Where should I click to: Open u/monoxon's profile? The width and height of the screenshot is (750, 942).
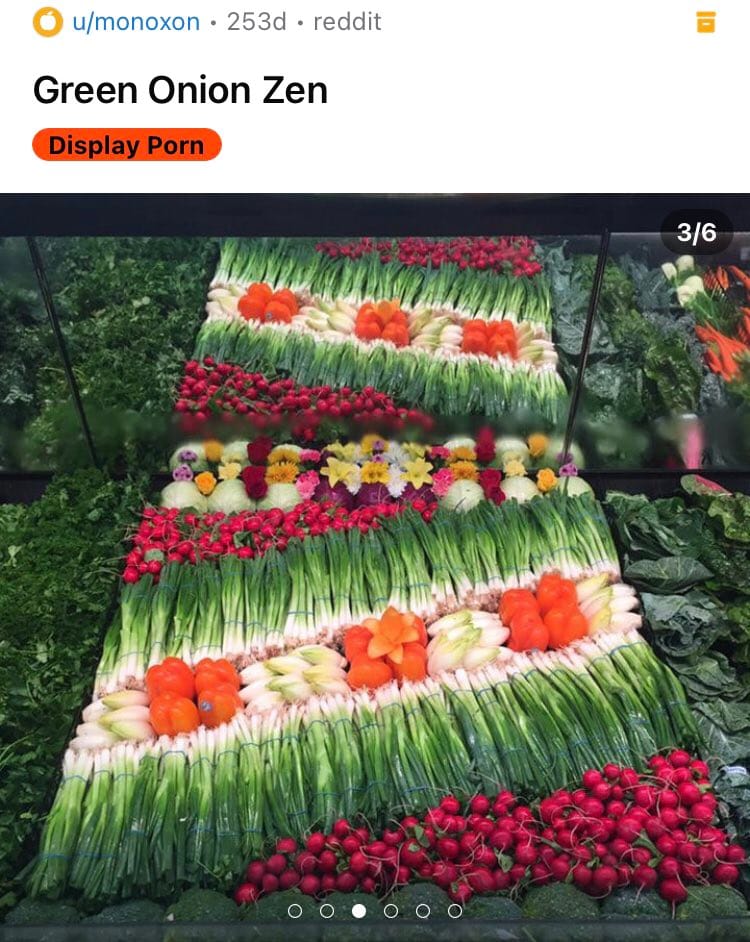click(135, 22)
